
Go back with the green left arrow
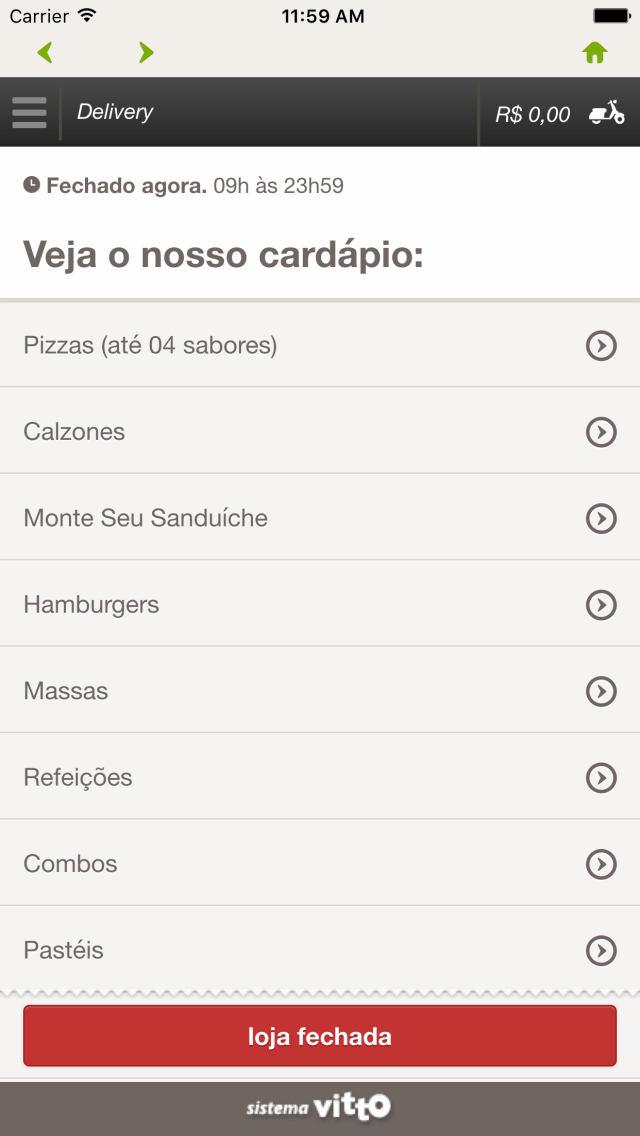(45, 52)
